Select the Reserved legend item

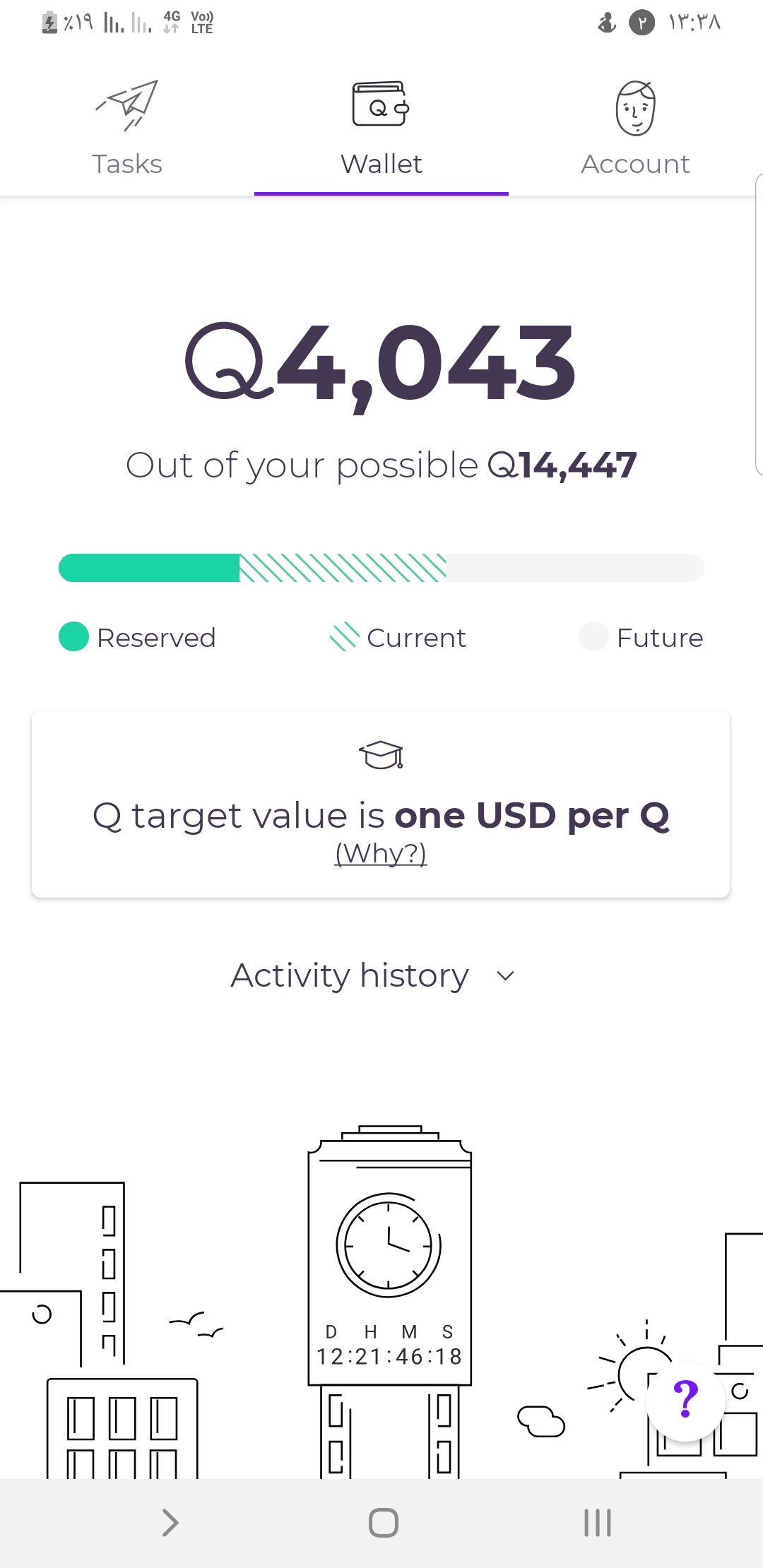[138, 637]
